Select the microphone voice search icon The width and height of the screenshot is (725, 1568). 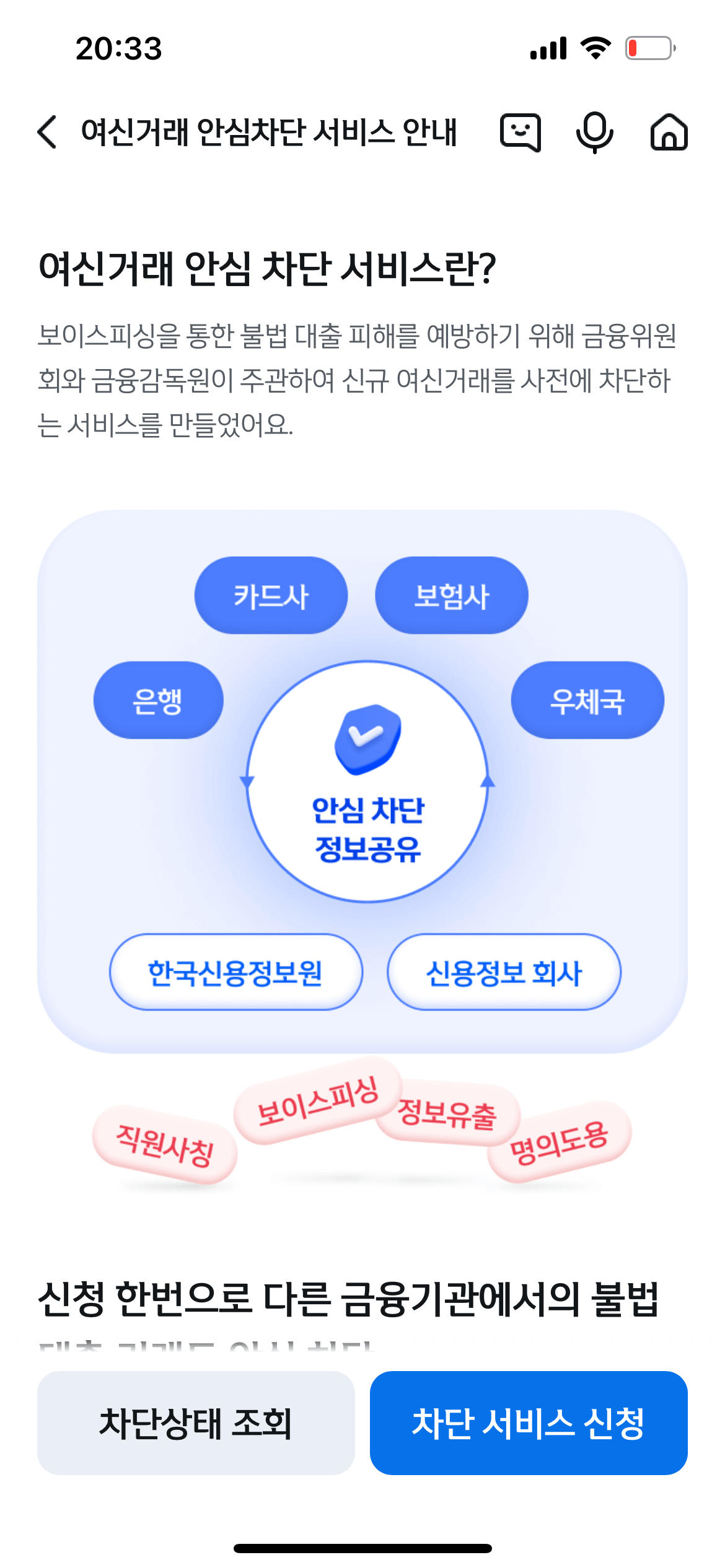[594, 133]
